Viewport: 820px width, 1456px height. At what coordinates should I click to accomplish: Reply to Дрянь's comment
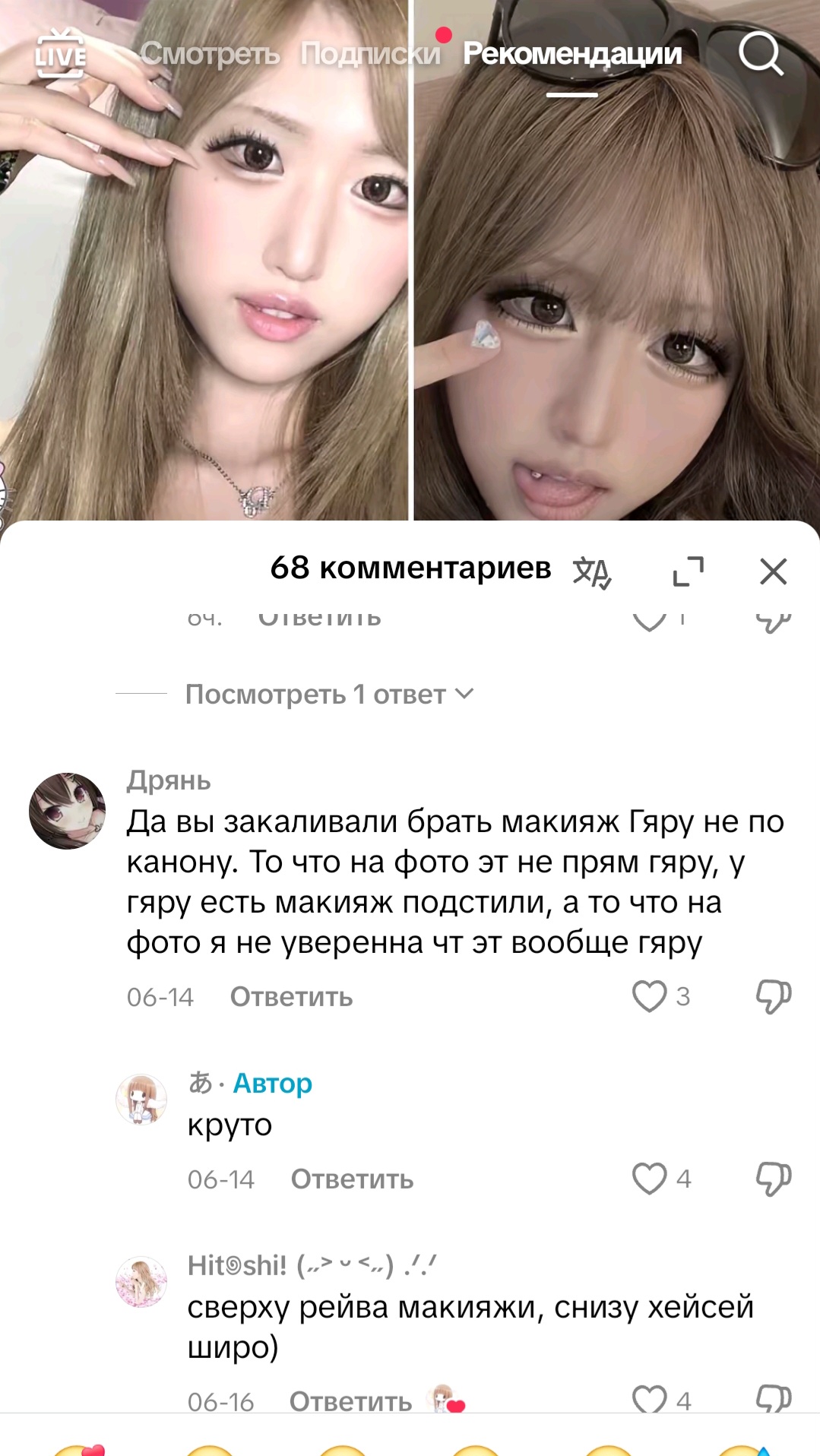click(x=292, y=996)
